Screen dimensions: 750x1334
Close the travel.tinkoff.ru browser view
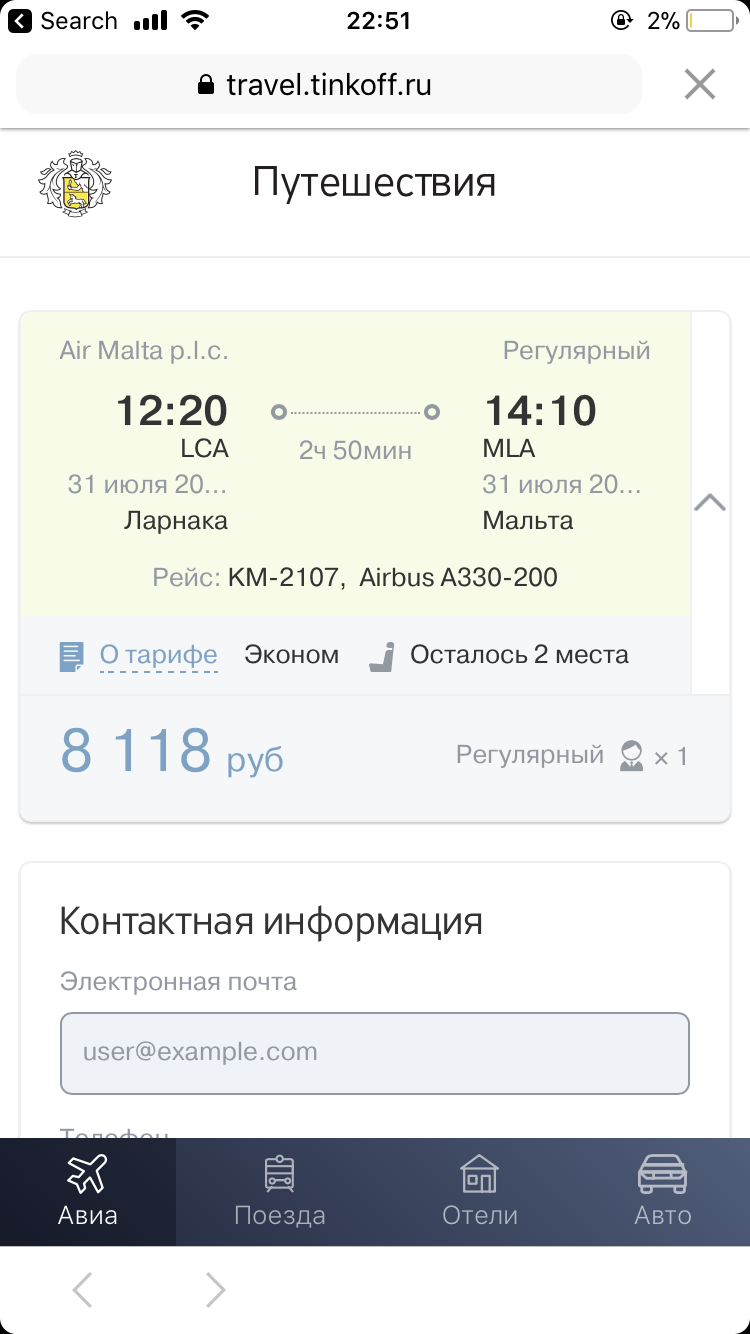click(x=700, y=85)
